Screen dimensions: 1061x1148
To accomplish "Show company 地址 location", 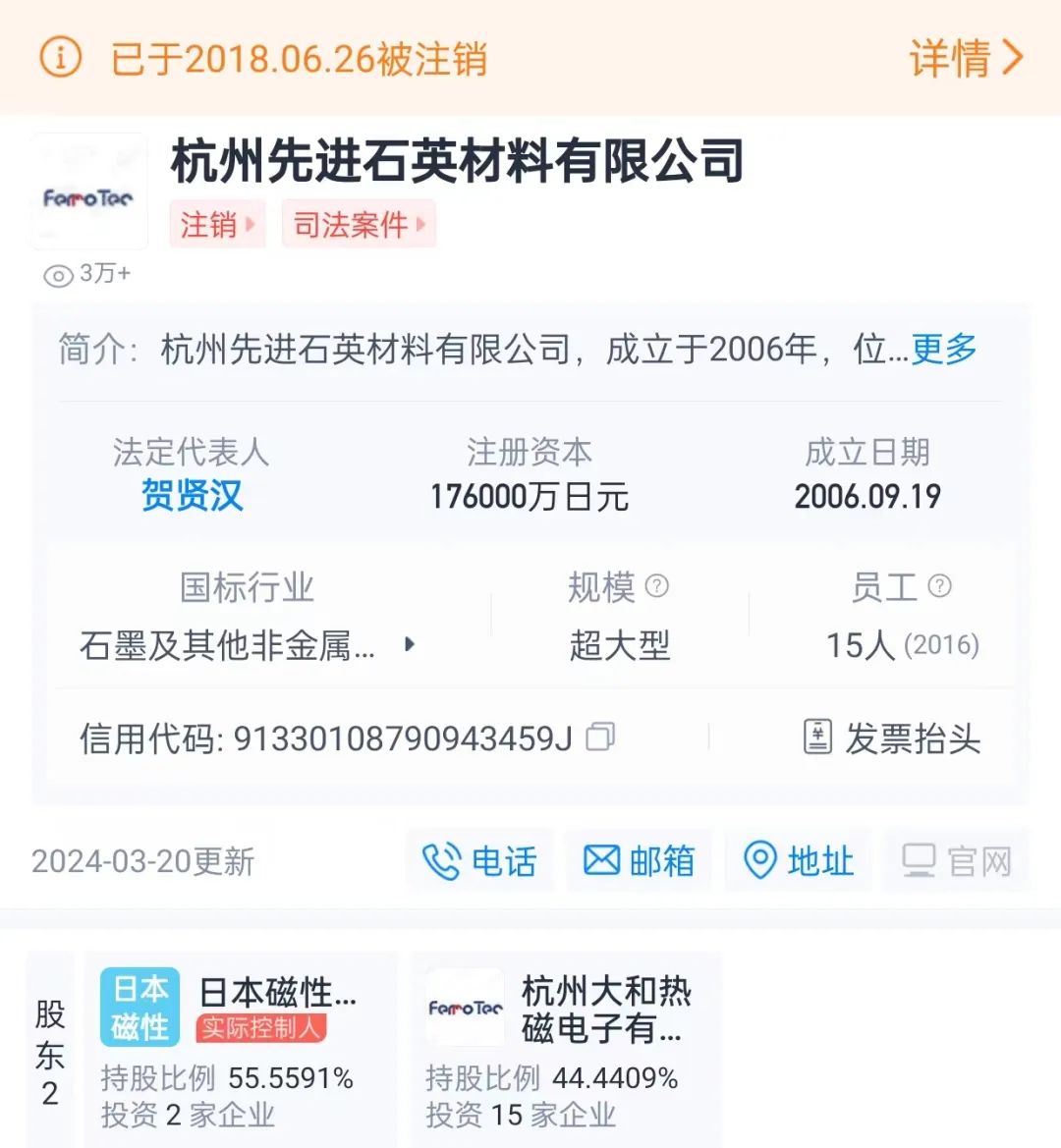I will pyautogui.click(x=798, y=861).
